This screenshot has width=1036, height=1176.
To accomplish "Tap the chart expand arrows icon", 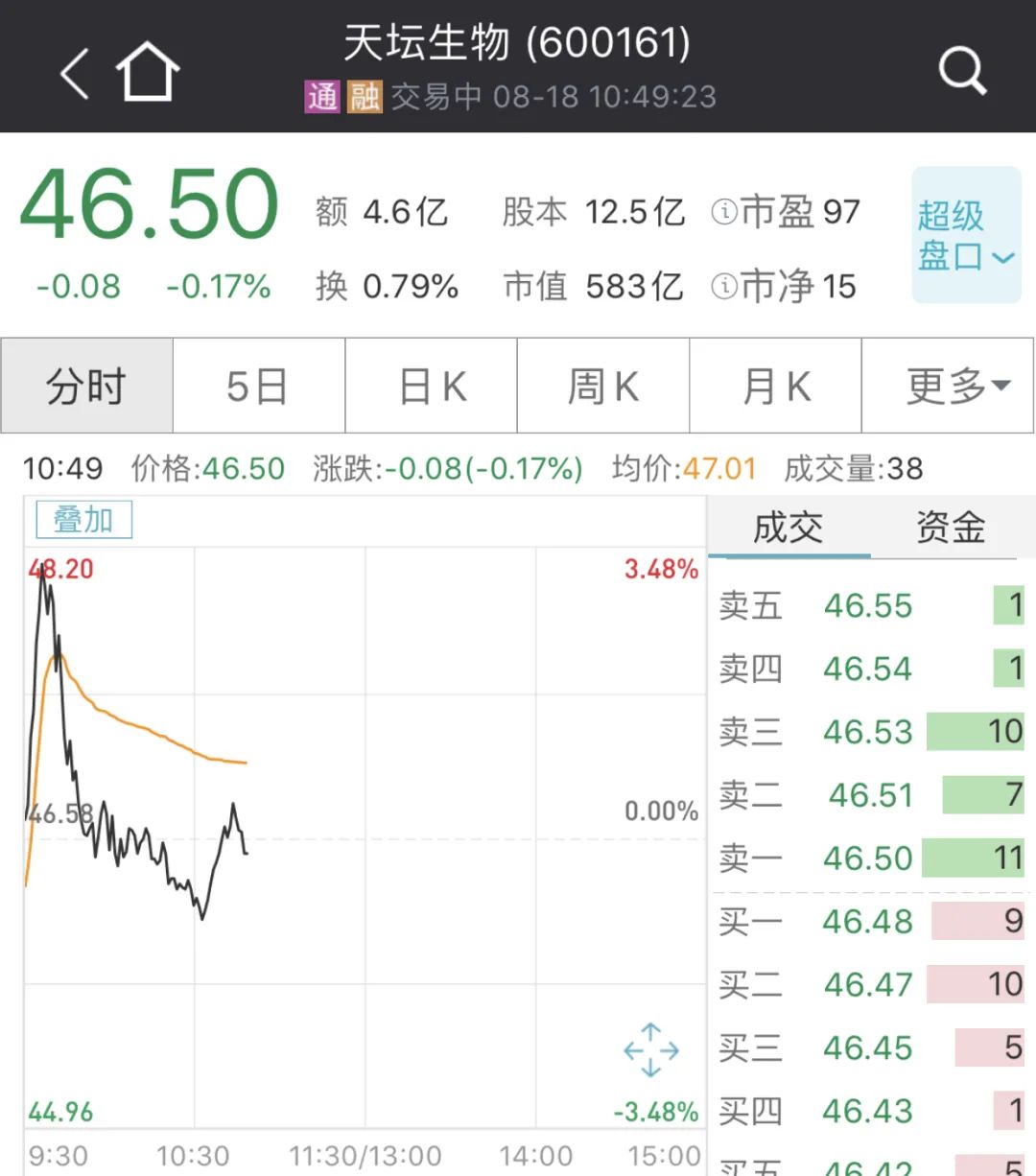I will click(650, 1049).
